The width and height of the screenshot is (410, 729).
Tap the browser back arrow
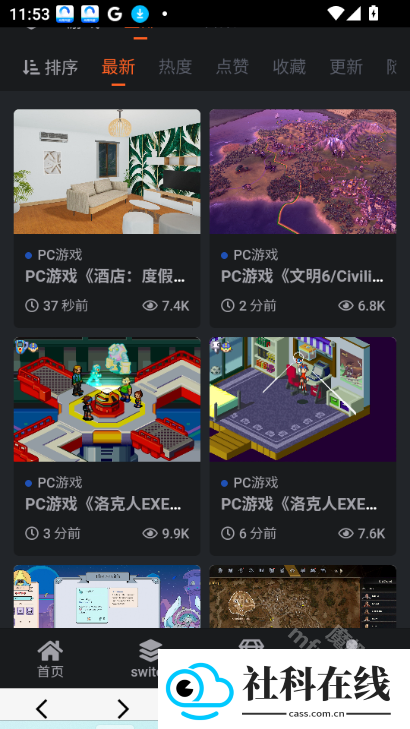click(42, 709)
